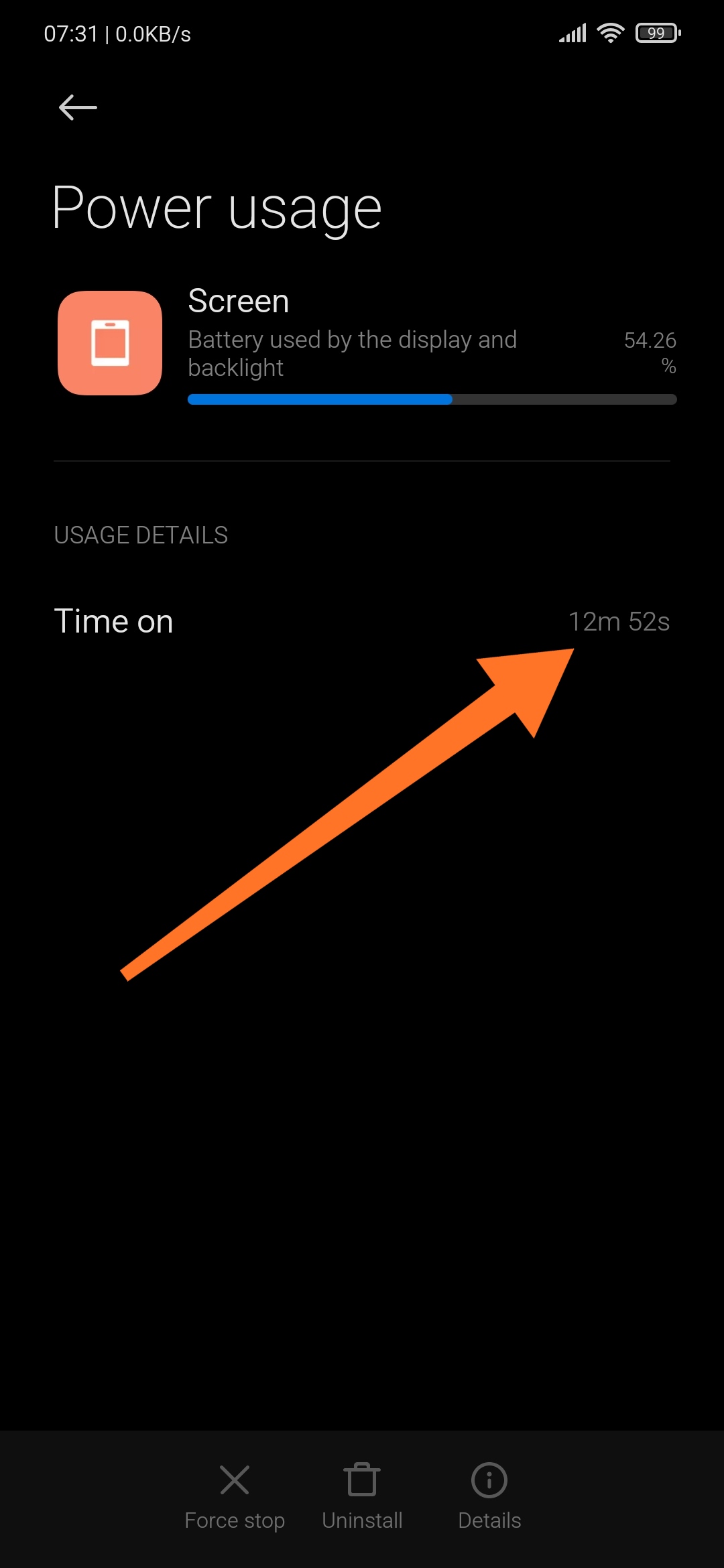The image size is (724, 1568).
Task: Go back using the arrow icon
Action: [x=78, y=107]
